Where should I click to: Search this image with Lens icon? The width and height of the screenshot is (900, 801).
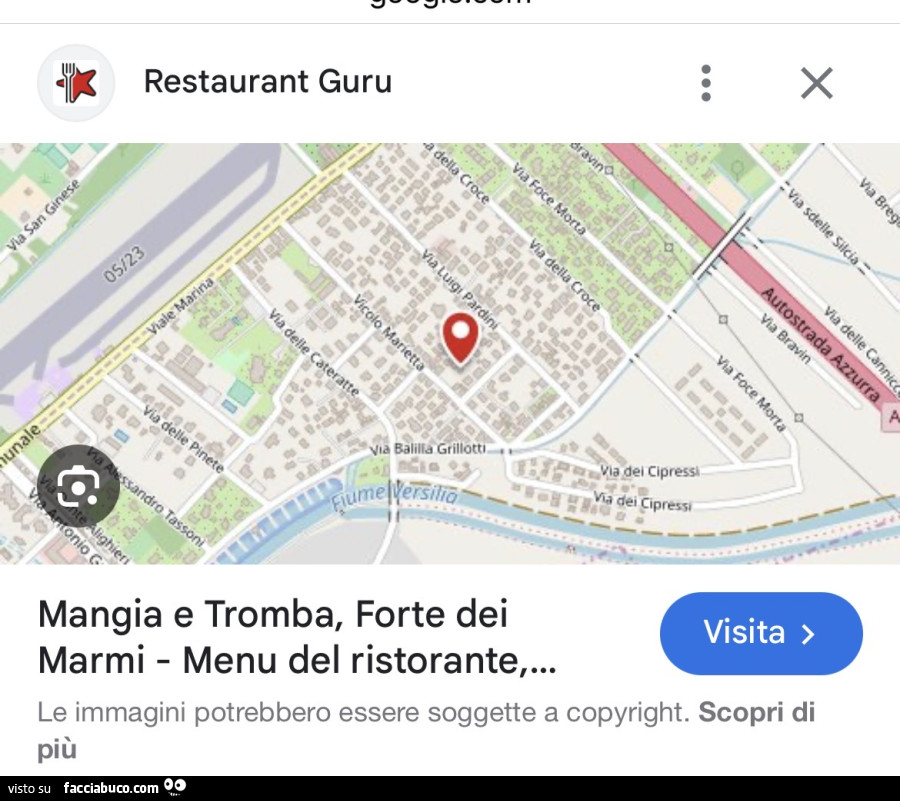(x=78, y=487)
